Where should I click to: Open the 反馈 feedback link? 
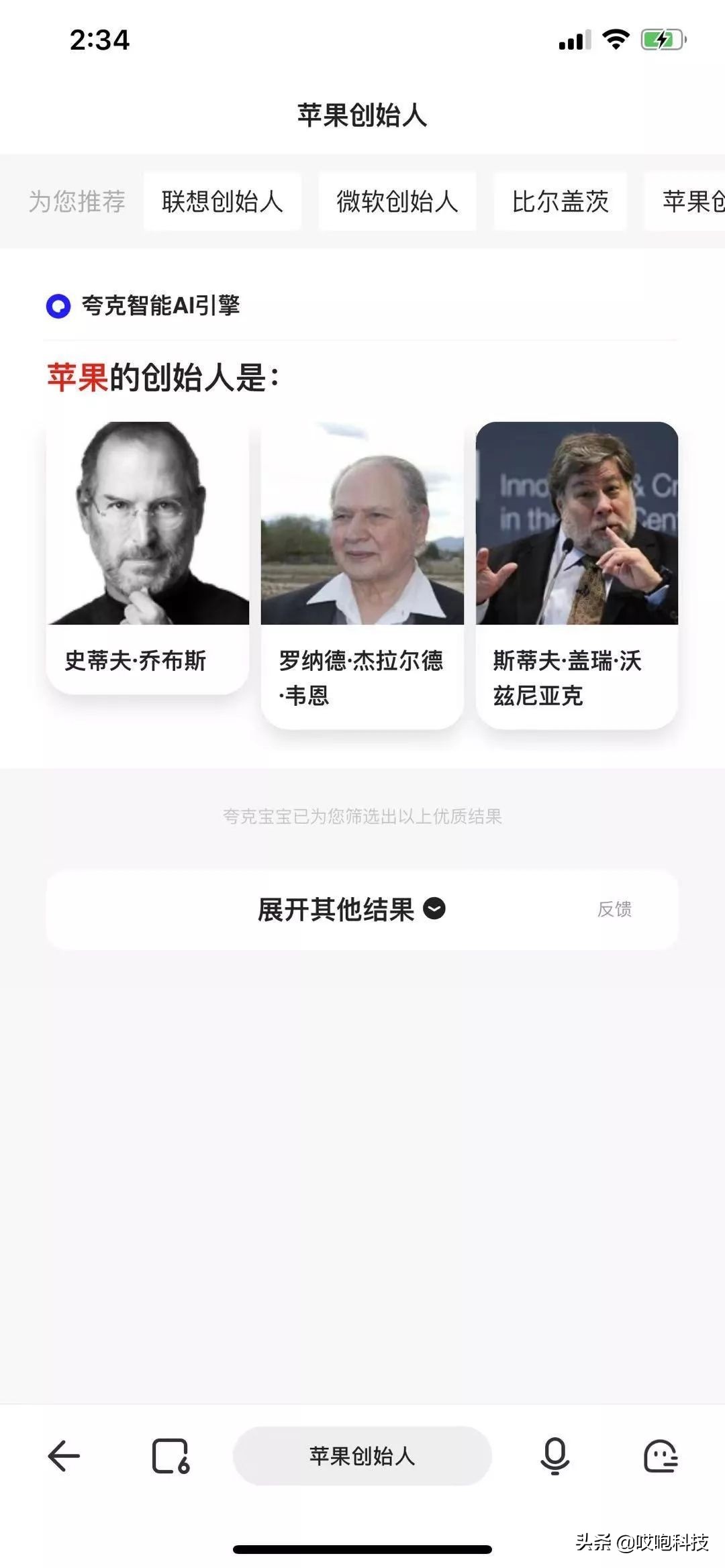click(612, 909)
